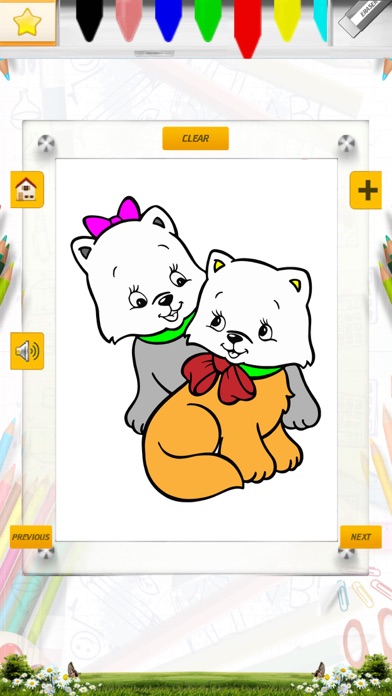Image resolution: width=392 pixels, height=696 pixels.
Task: Select the black crayon
Action: (x=89, y=20)
